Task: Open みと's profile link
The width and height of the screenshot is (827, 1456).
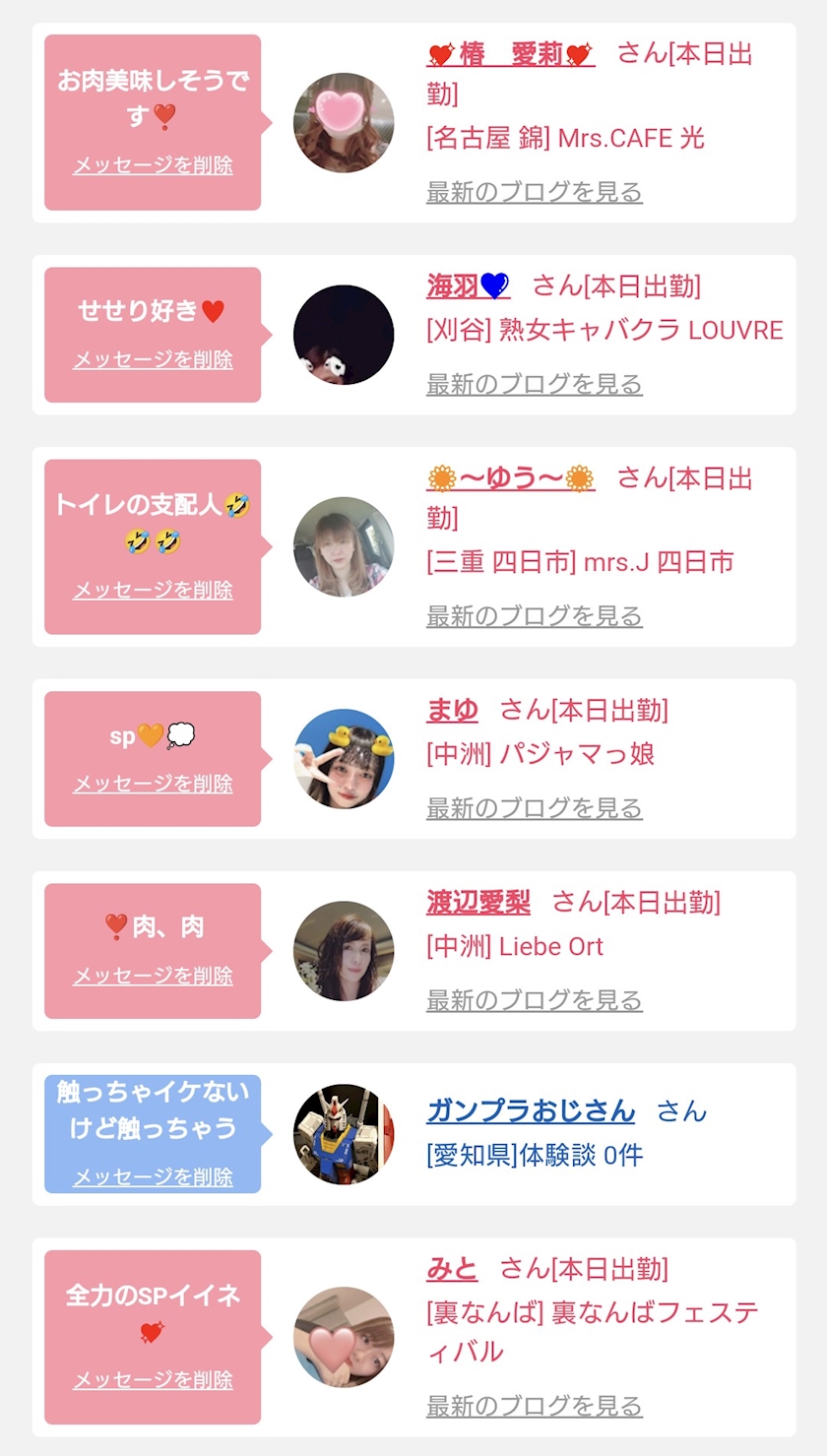Action: (452, 1269)
